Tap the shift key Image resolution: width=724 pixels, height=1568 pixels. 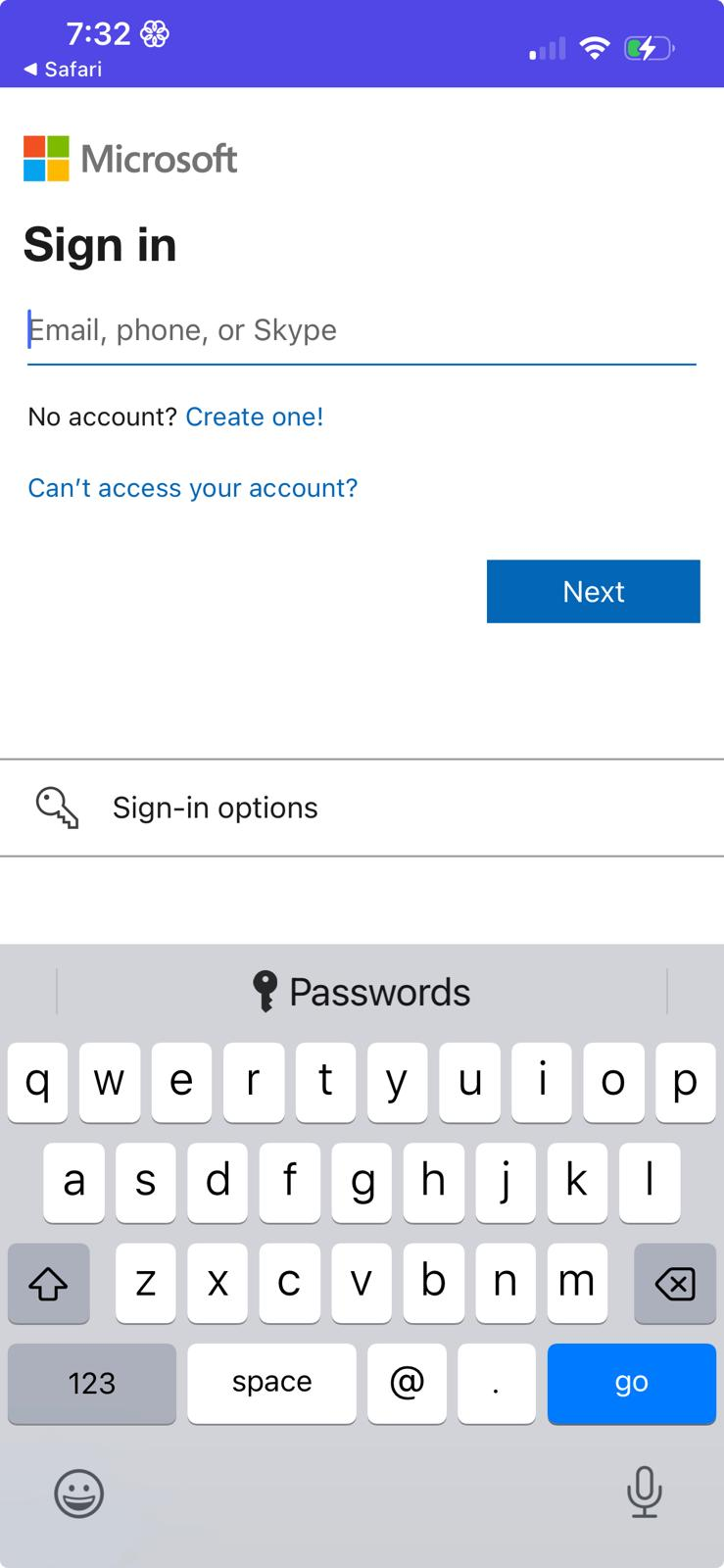48,1283
